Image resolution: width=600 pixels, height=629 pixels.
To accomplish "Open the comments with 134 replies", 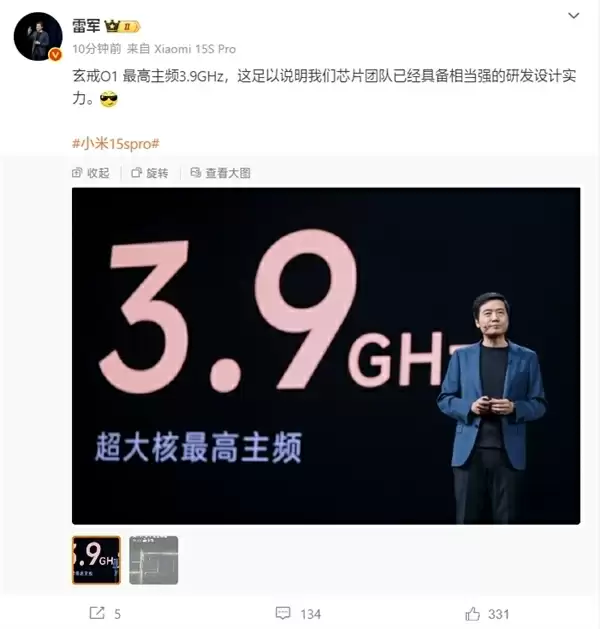I will point(299,613).
